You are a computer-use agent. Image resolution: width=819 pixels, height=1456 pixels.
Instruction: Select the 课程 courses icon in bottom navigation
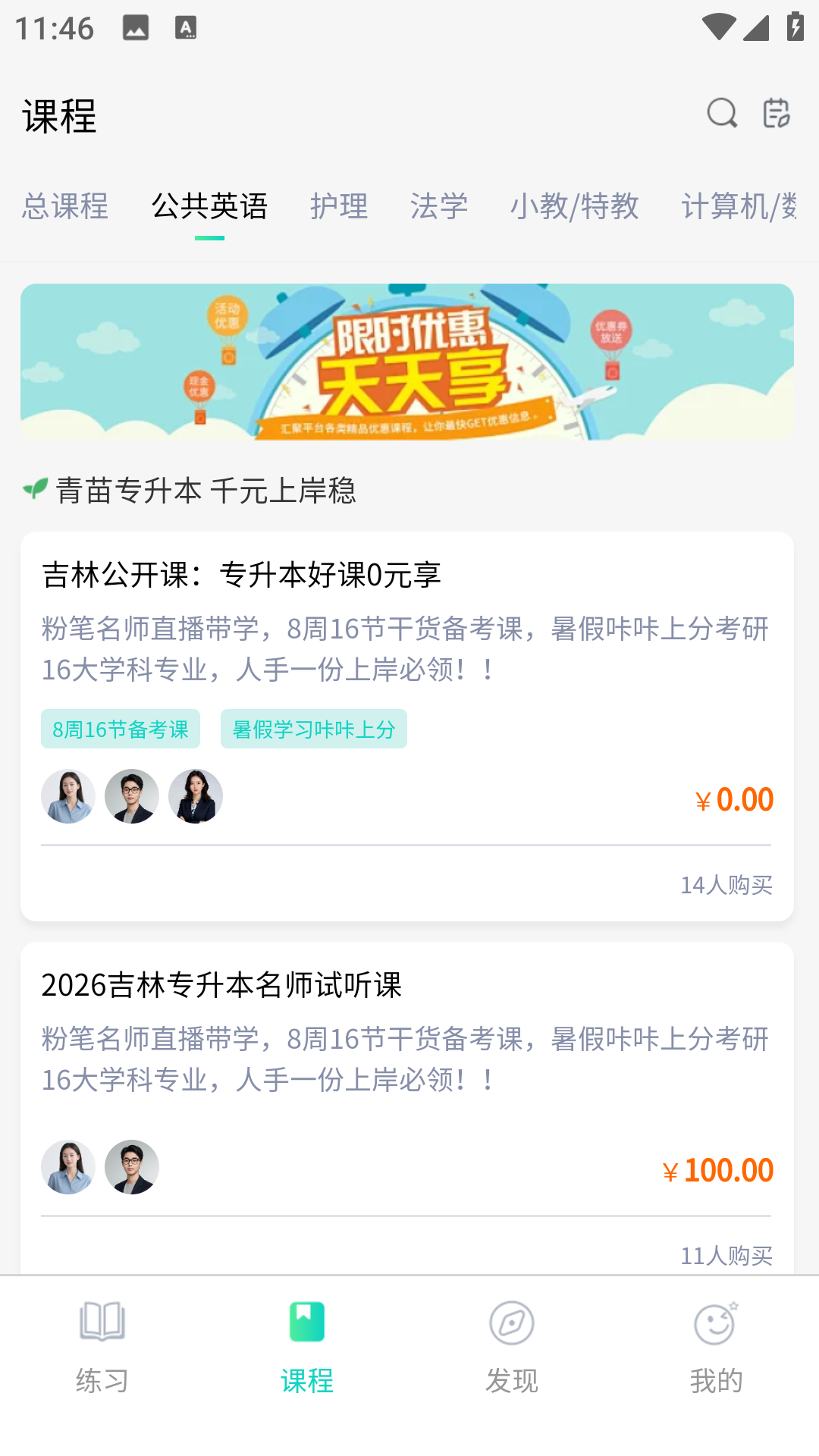click(306, 1338)
